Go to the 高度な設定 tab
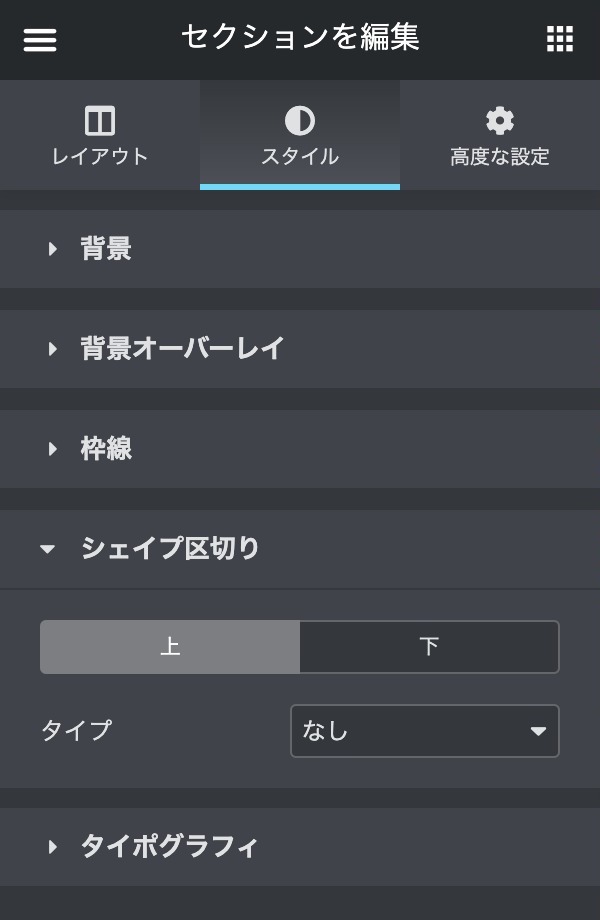The image size is (600, 920). coord(500,136)
